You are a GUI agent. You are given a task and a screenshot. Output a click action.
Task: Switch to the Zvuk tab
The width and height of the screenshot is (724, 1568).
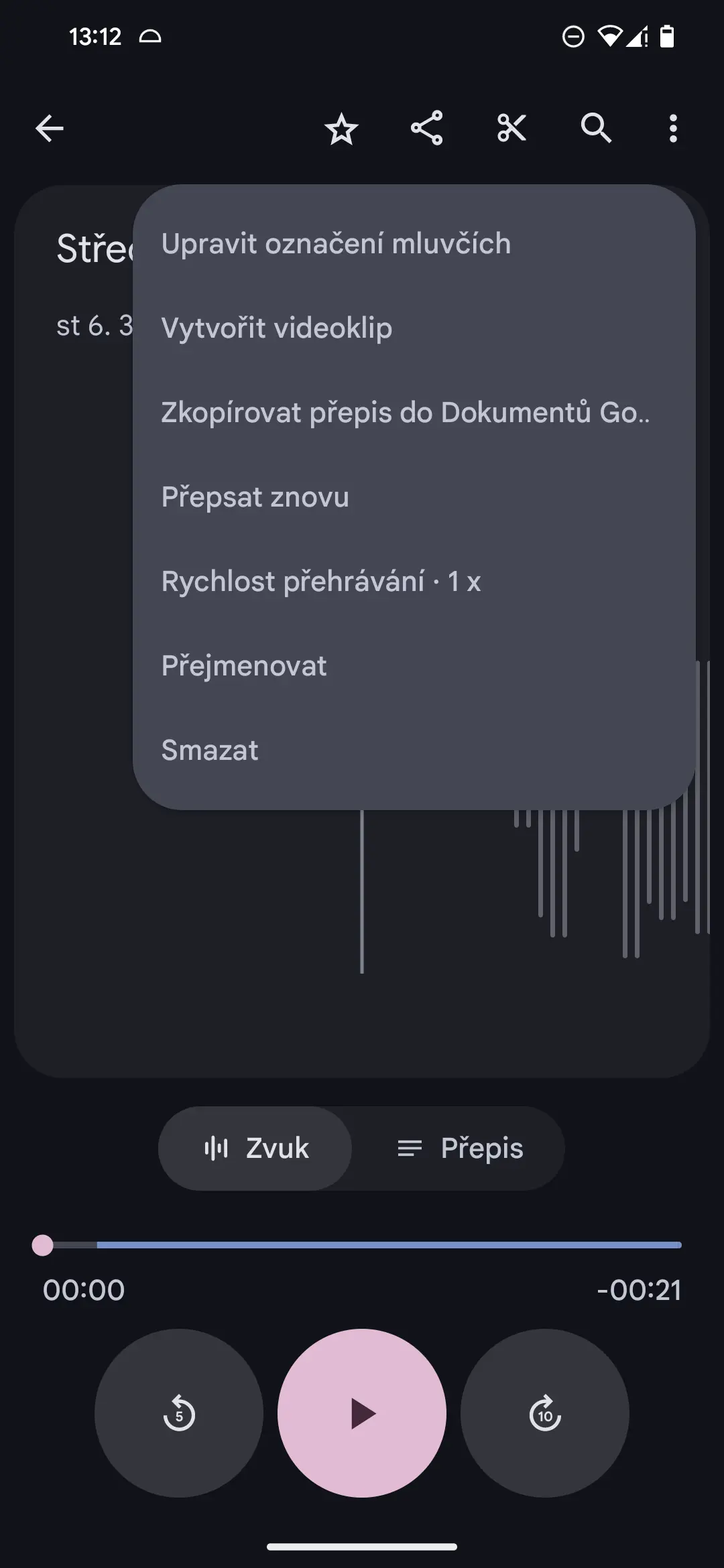[255, 1149]
